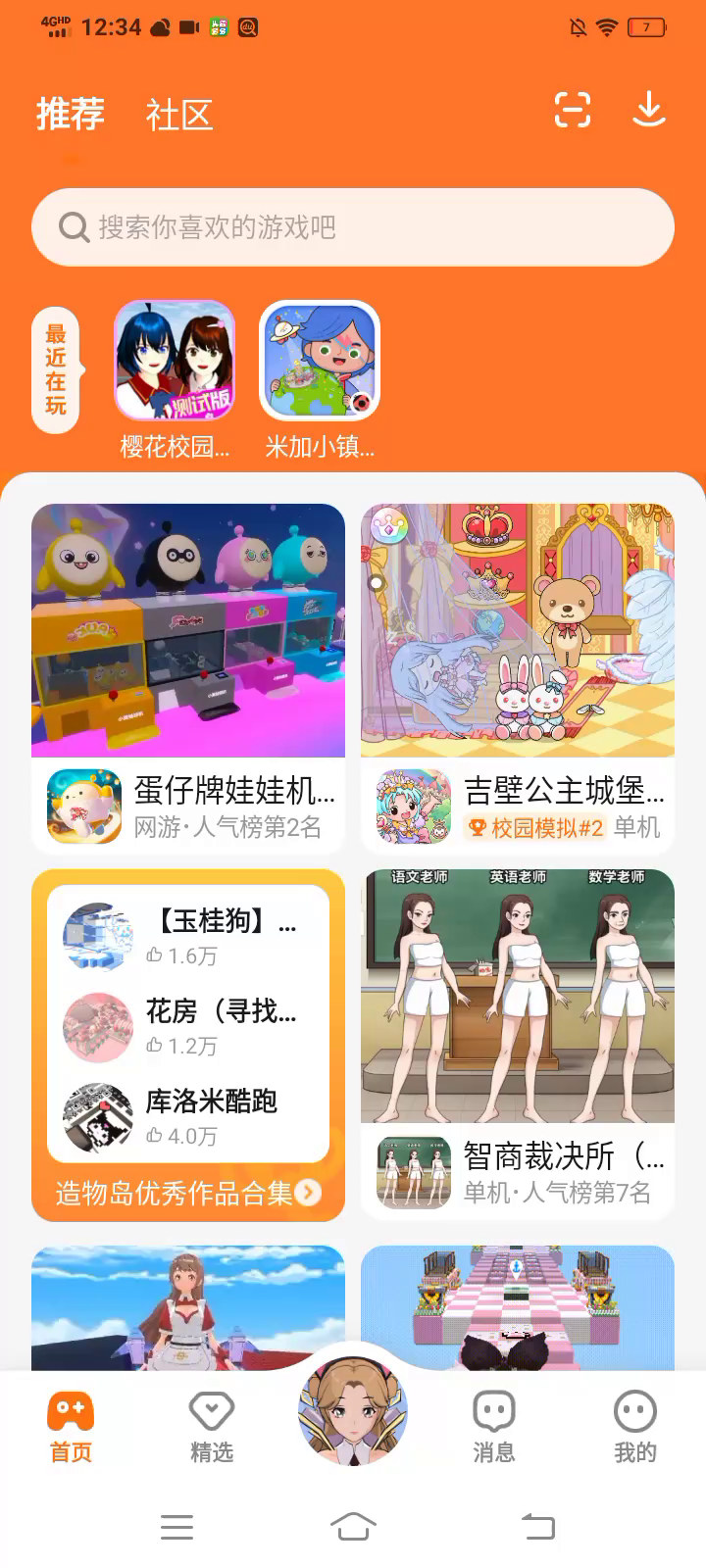Select the 推荐 tab
This screenshot has width=706, height=1568.
coord(70,115)
